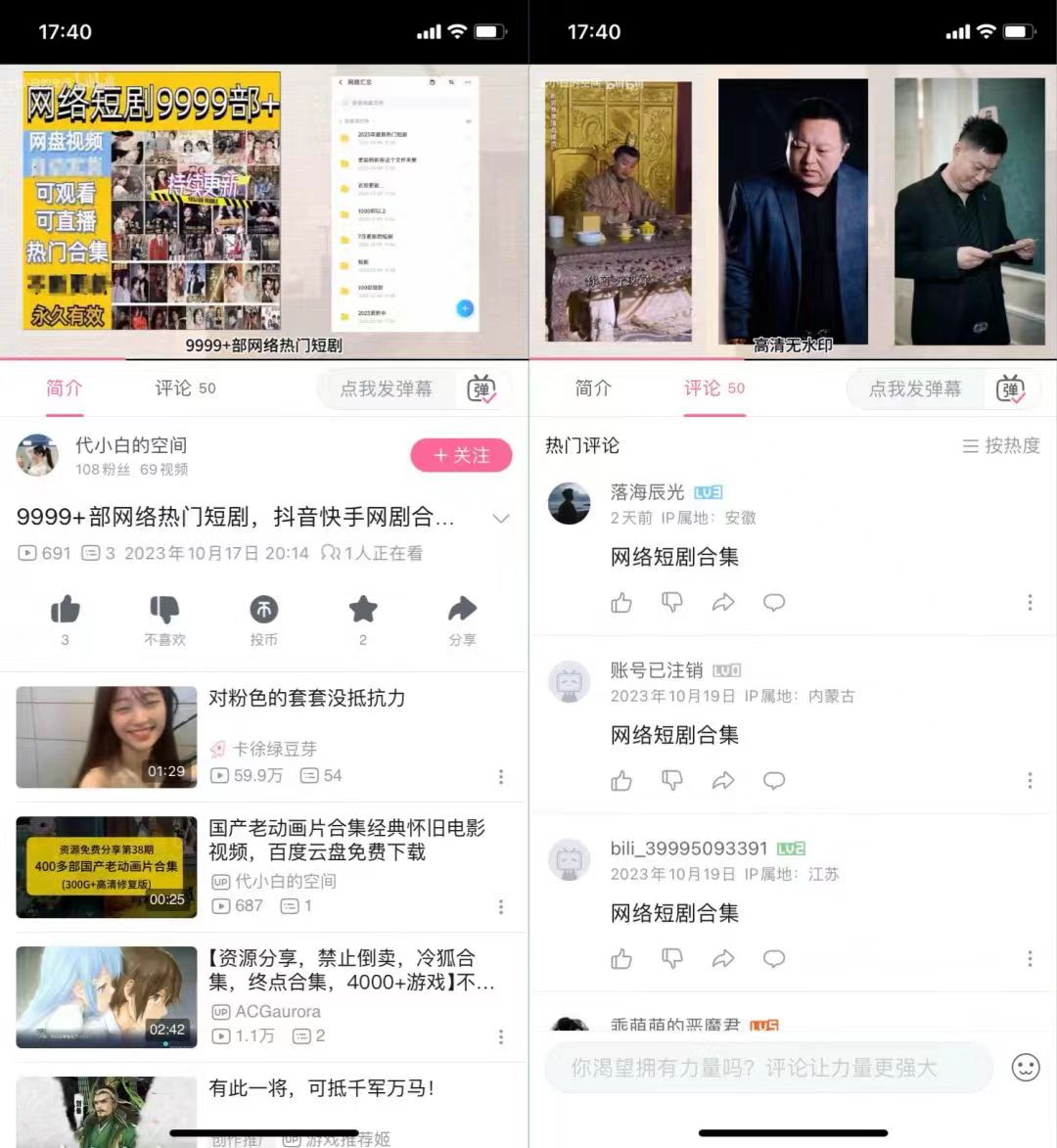Like bili_39995093391's comment with thumbs-up
This screenshot has width=1057, height=1148.
click(621, 958)
